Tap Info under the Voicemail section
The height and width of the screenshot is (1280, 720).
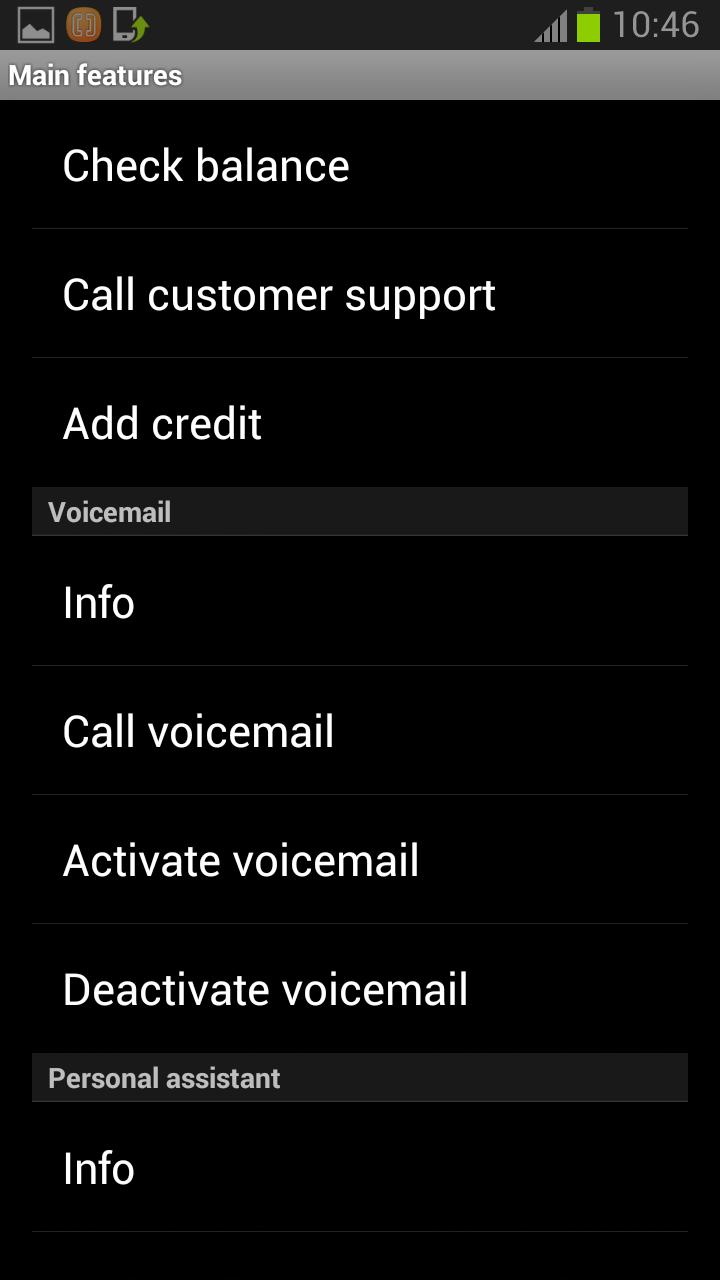[x=98, y=602]
